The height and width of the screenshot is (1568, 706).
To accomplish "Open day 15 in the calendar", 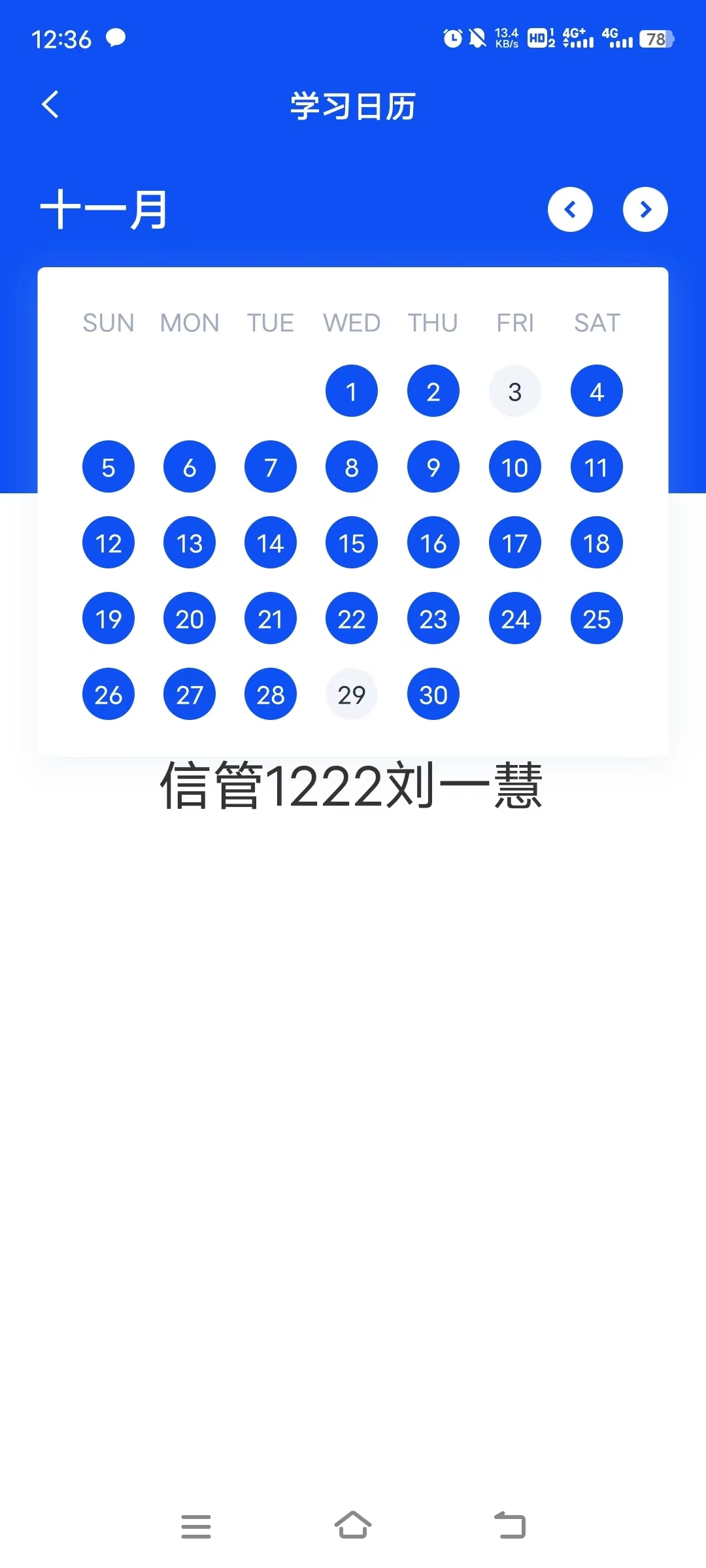I will [x=352, y=542].
